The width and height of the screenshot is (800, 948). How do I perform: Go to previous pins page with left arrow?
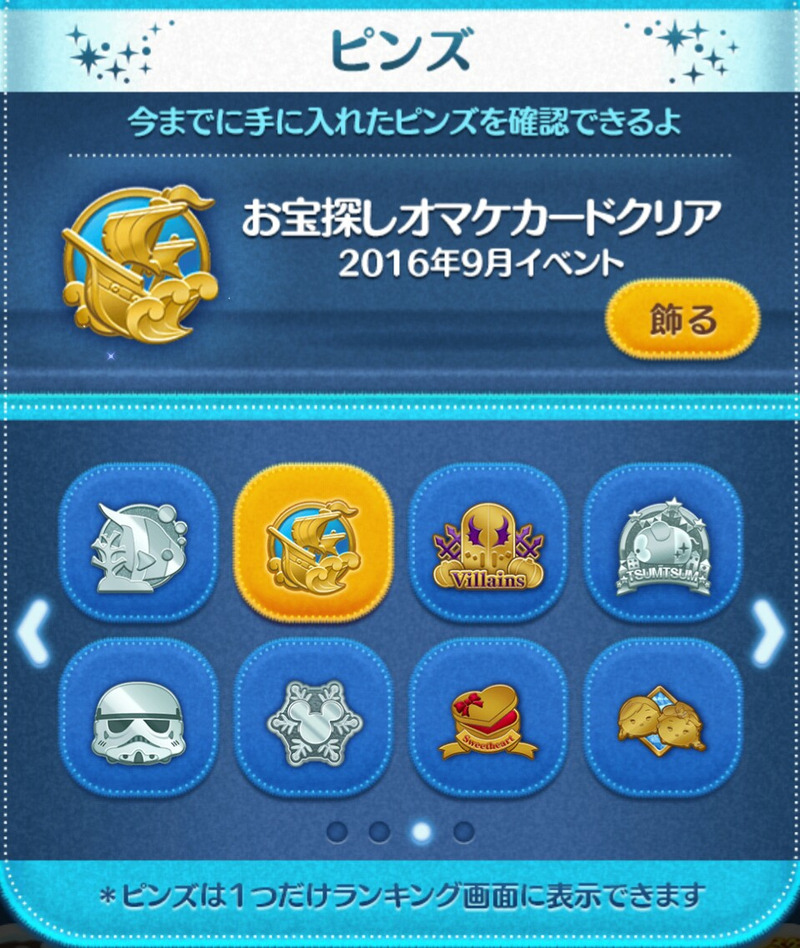coord(31,634)
